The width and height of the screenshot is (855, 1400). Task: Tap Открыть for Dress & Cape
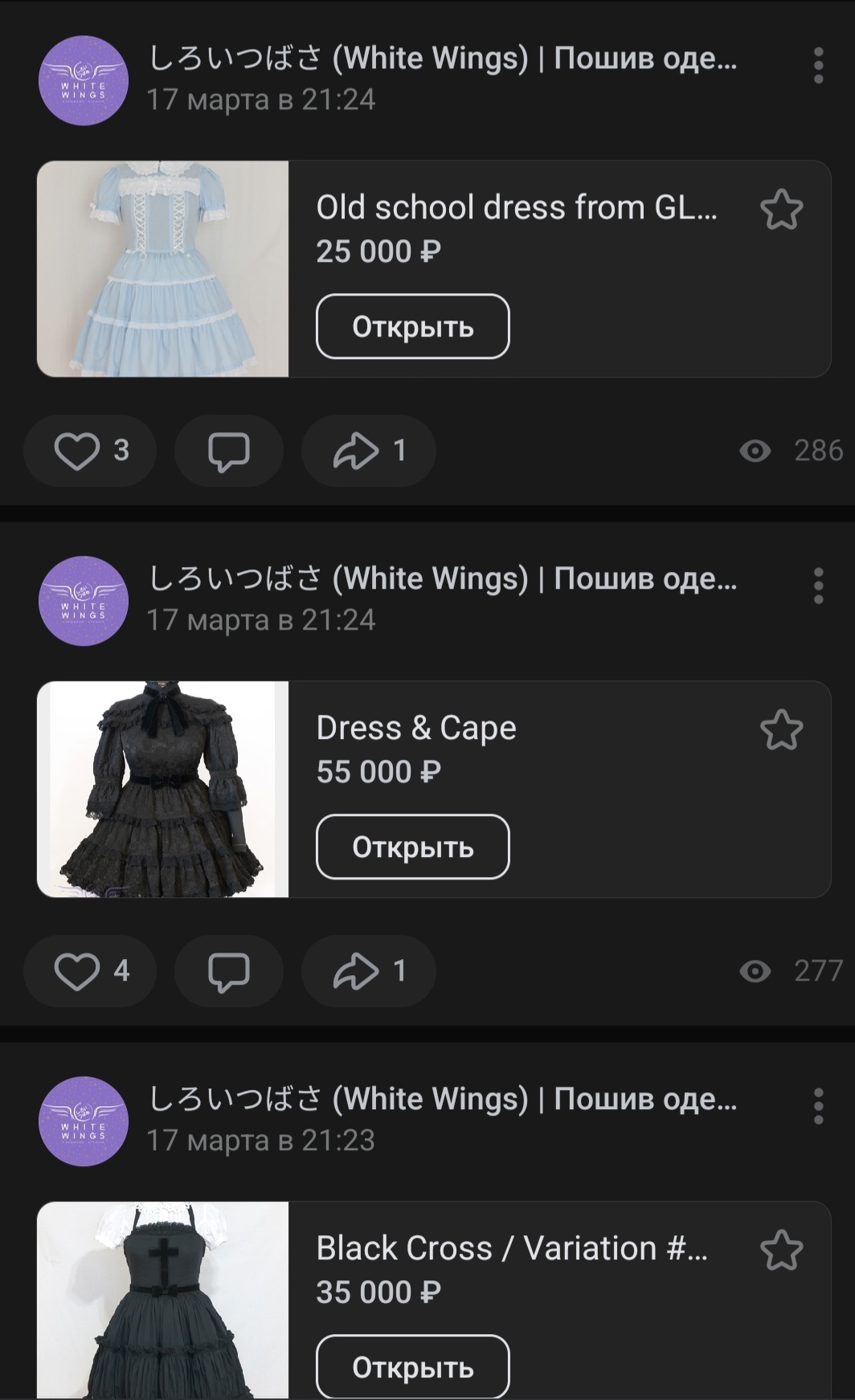click(x=412, y=847)
